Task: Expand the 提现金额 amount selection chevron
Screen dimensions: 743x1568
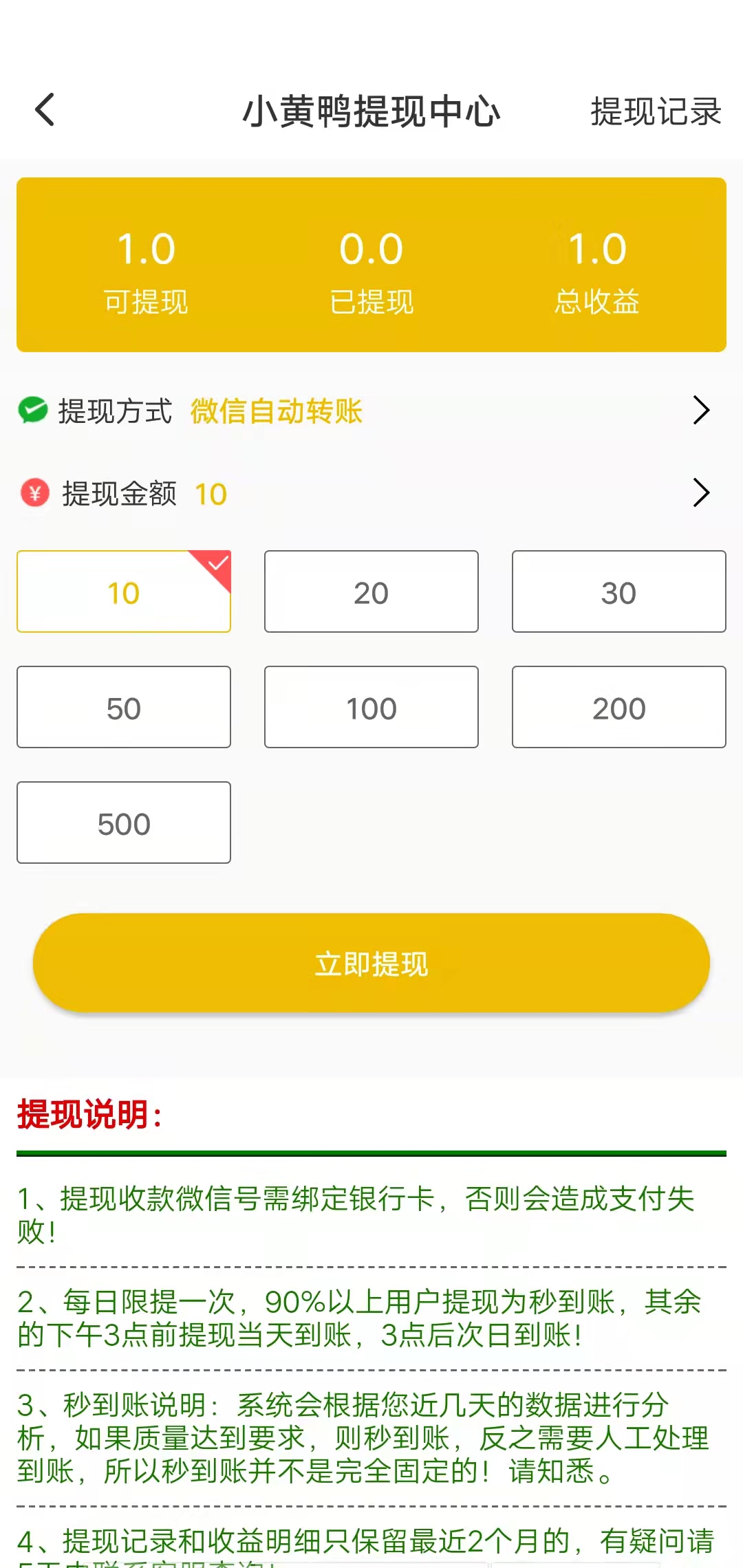Action: (702, 492)
